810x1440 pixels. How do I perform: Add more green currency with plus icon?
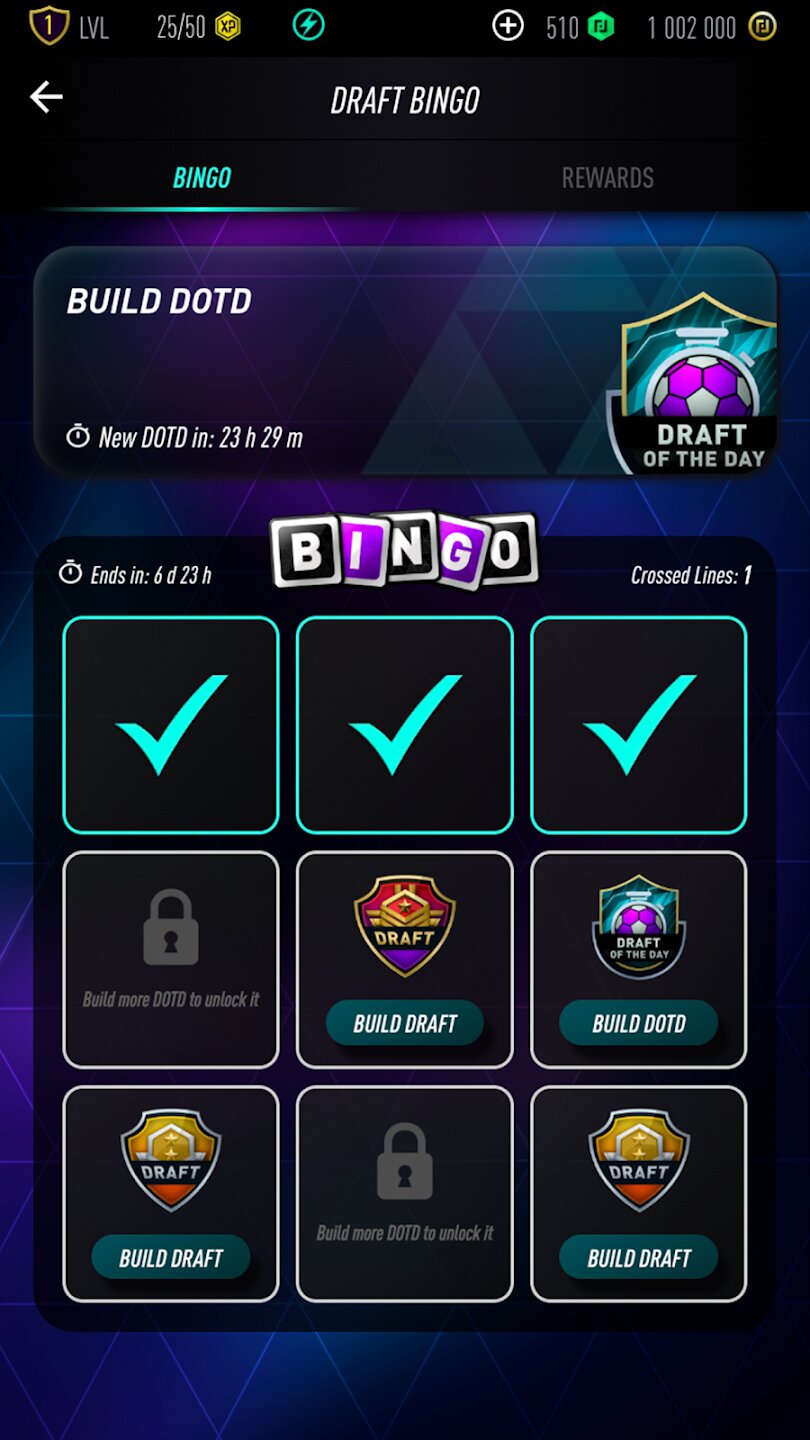point(508,26)
